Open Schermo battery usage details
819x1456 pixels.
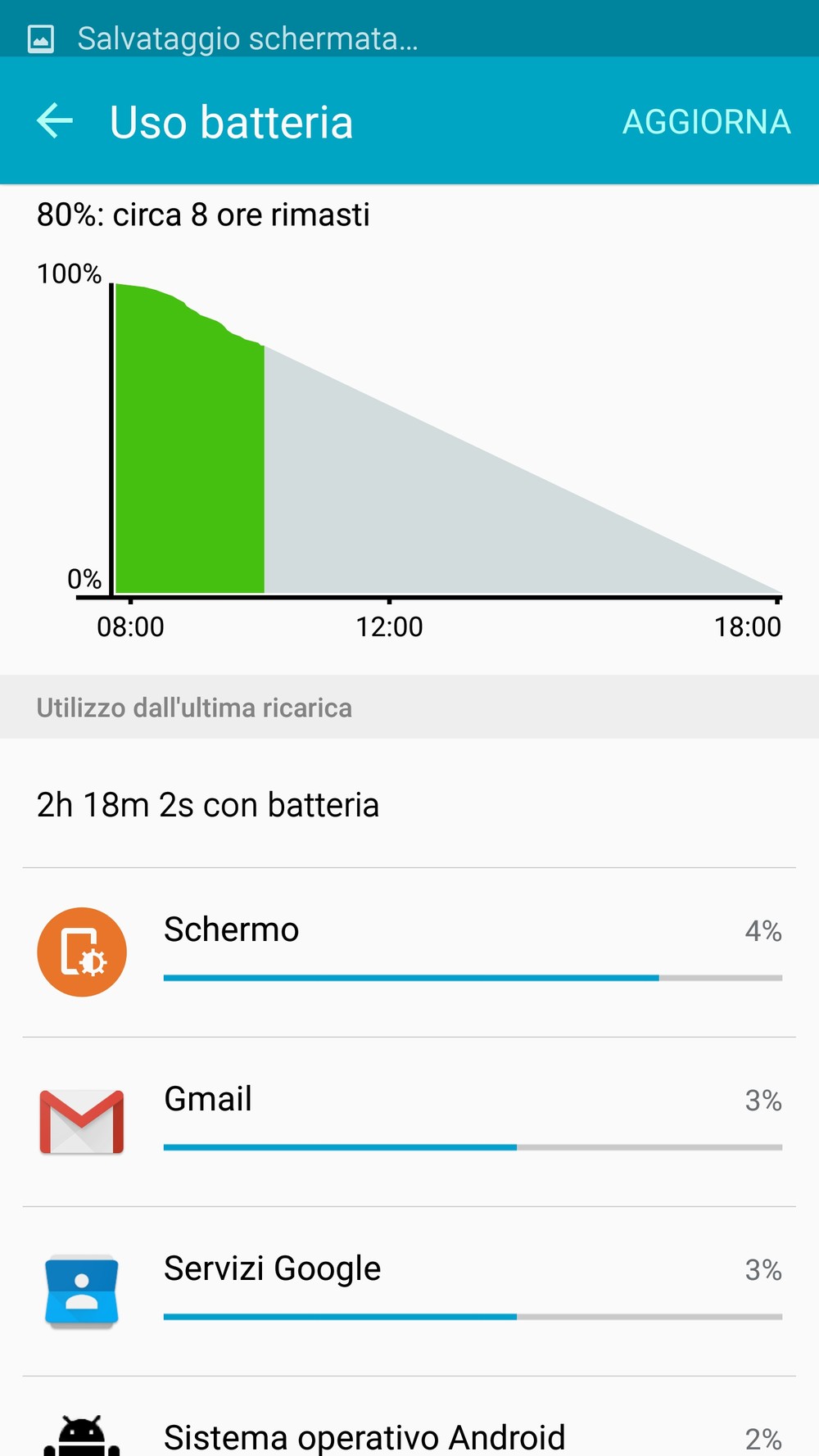point(409,952)
